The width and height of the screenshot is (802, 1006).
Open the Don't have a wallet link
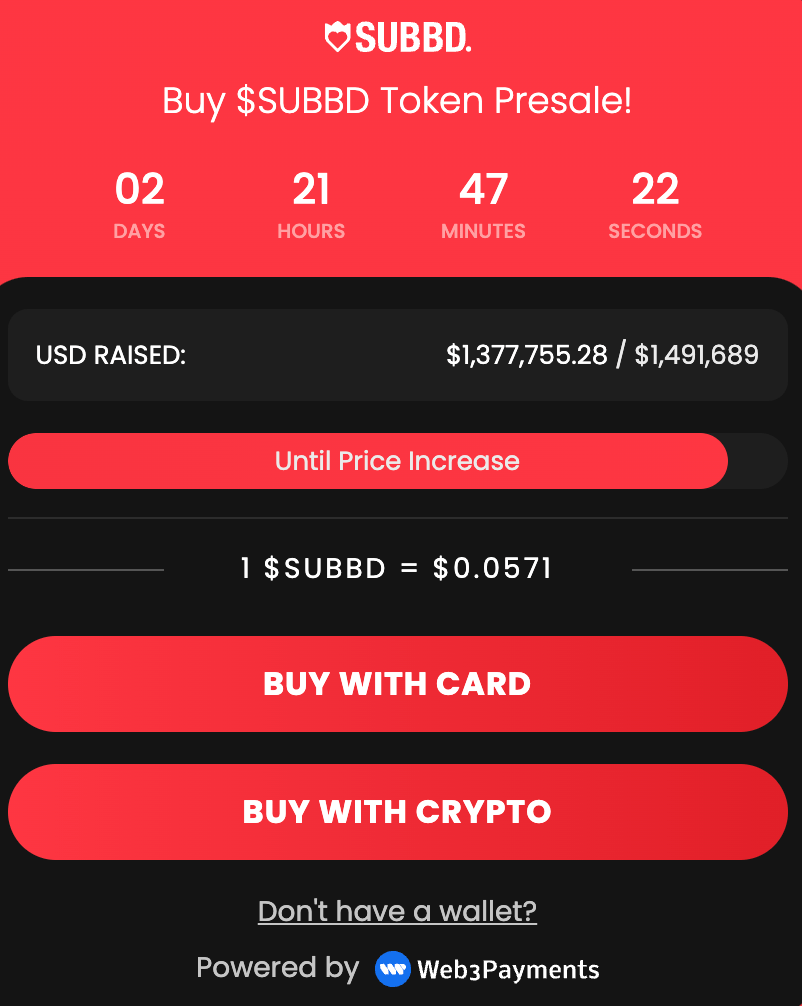(x=397, y=911)
